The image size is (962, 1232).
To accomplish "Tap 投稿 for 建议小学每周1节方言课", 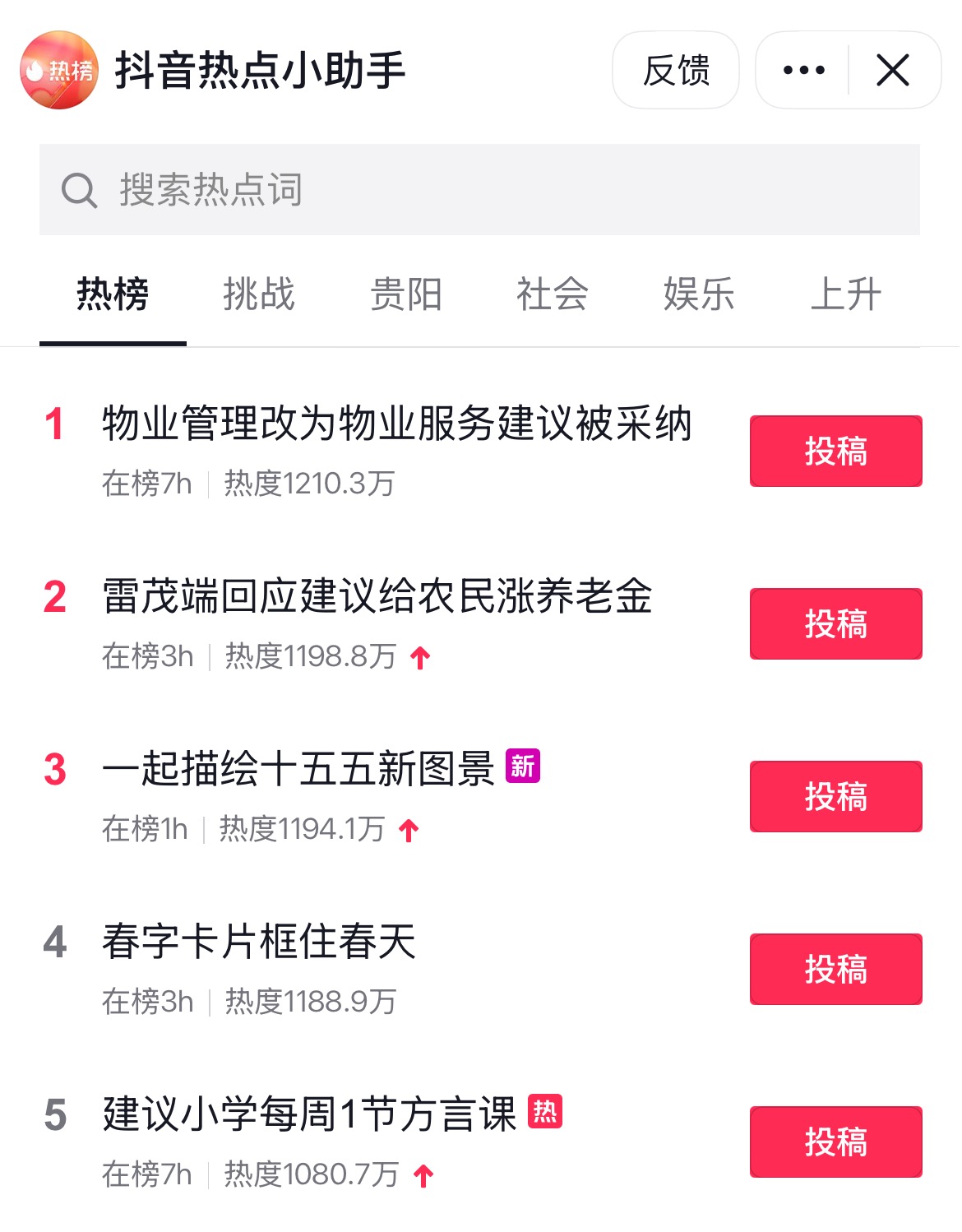I will (835, 1142).
